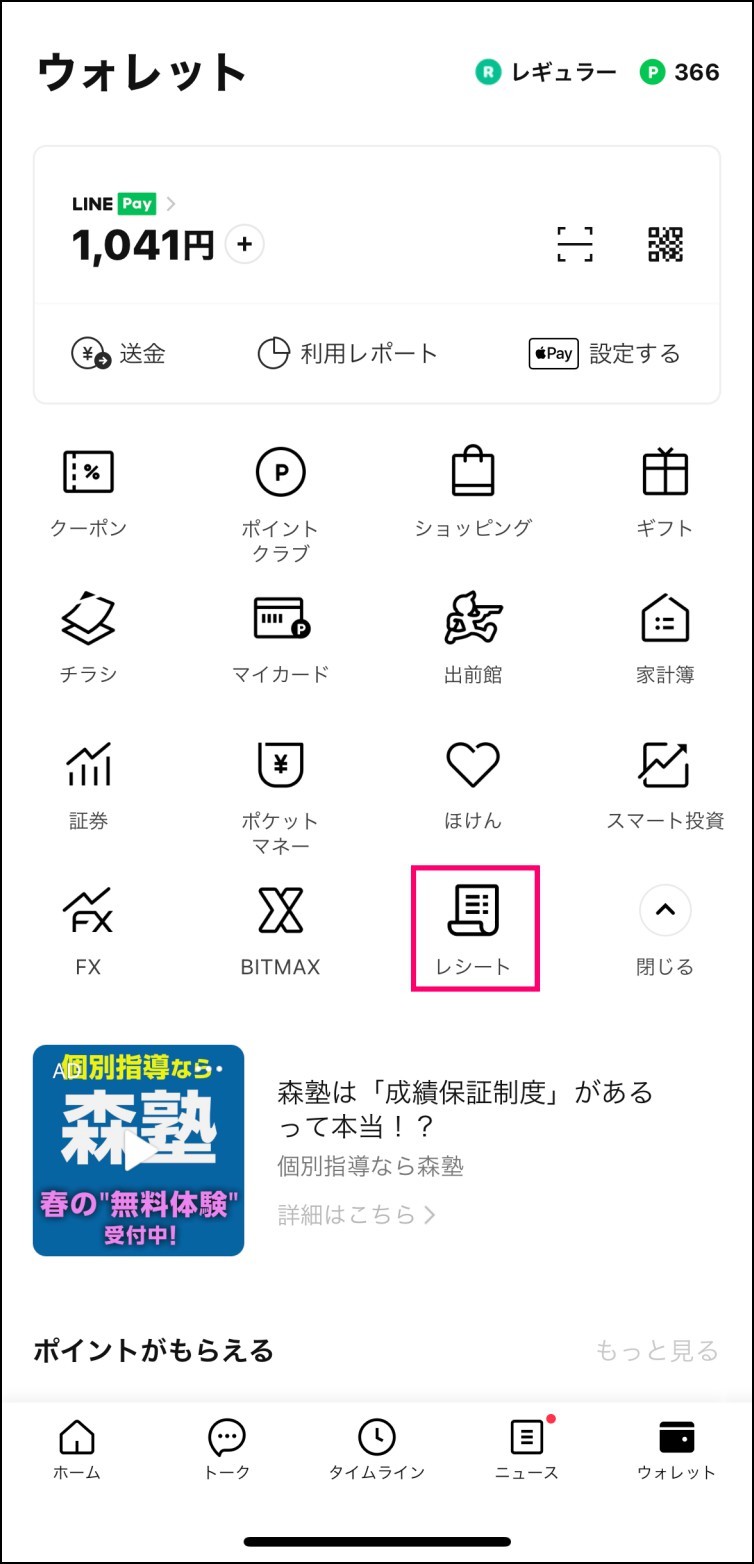Open the 森塾 advertisement
The image size is (754, 1564).
click(377, 1150)
